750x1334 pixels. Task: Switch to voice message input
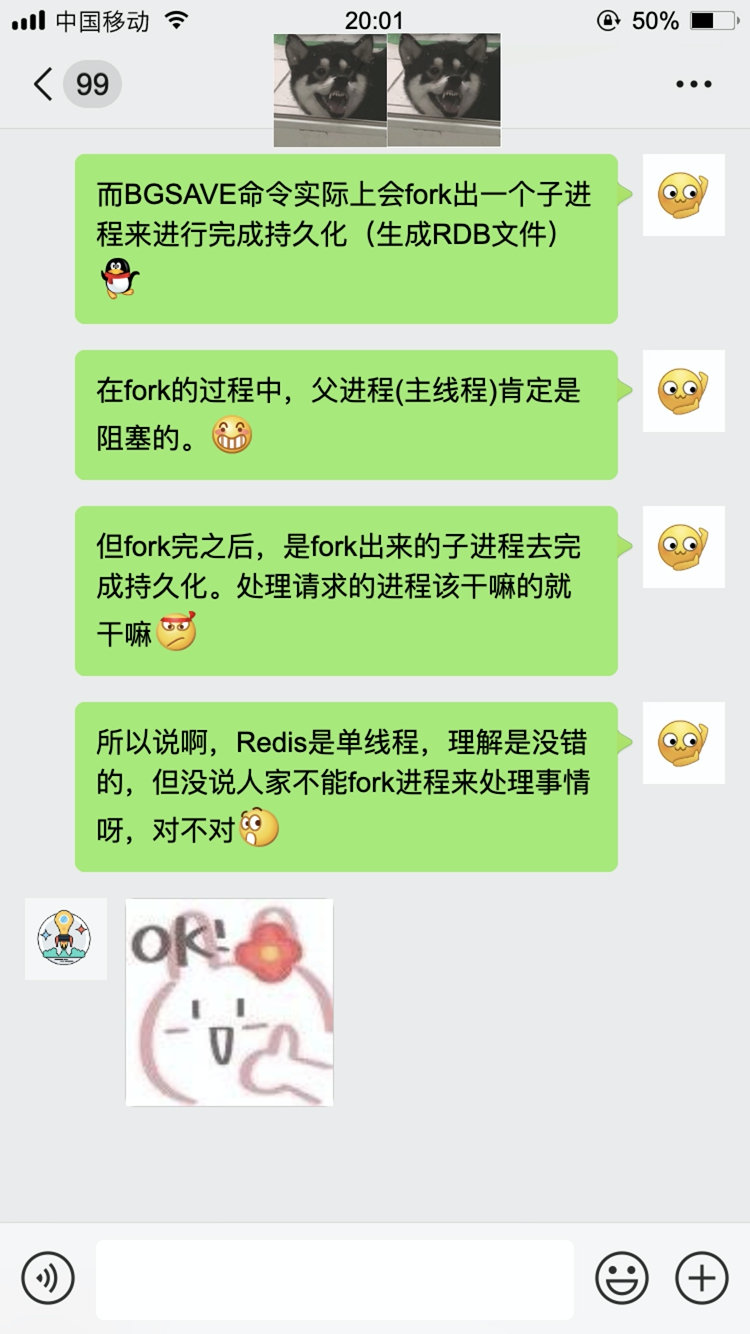click(x=48, y=1278)
